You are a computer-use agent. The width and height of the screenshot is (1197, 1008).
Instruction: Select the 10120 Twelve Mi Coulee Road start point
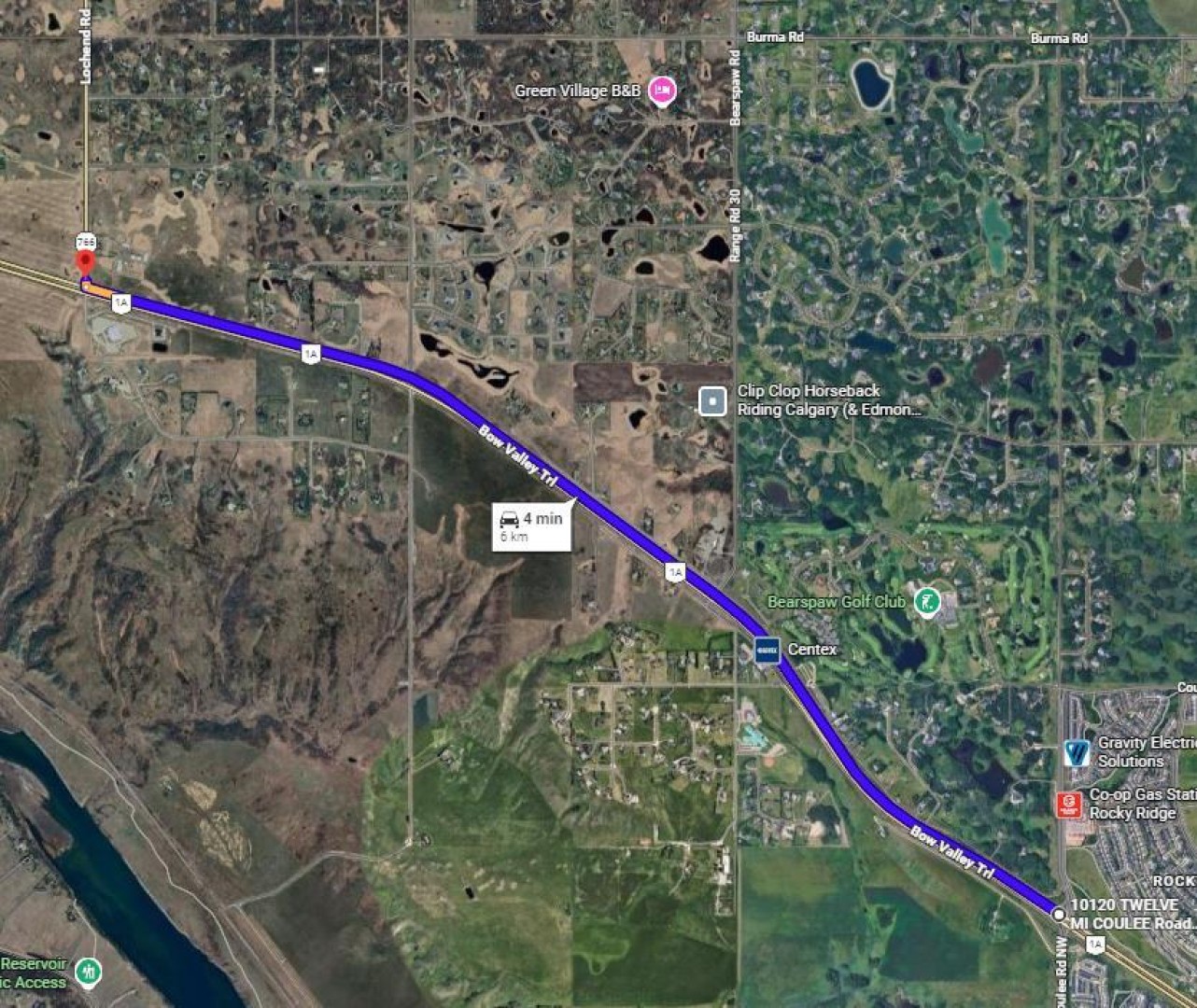[1059, 915]
